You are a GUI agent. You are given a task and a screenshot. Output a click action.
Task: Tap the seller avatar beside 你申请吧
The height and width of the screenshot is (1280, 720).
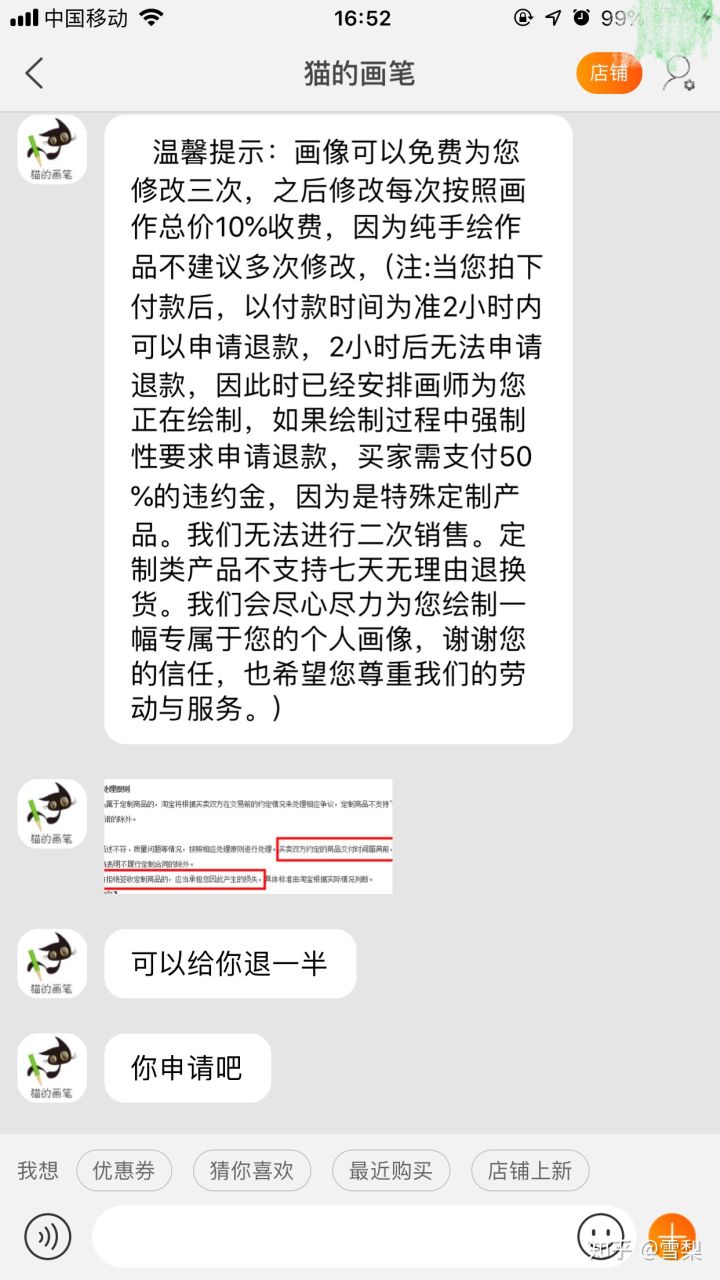tap(52, 1067)
